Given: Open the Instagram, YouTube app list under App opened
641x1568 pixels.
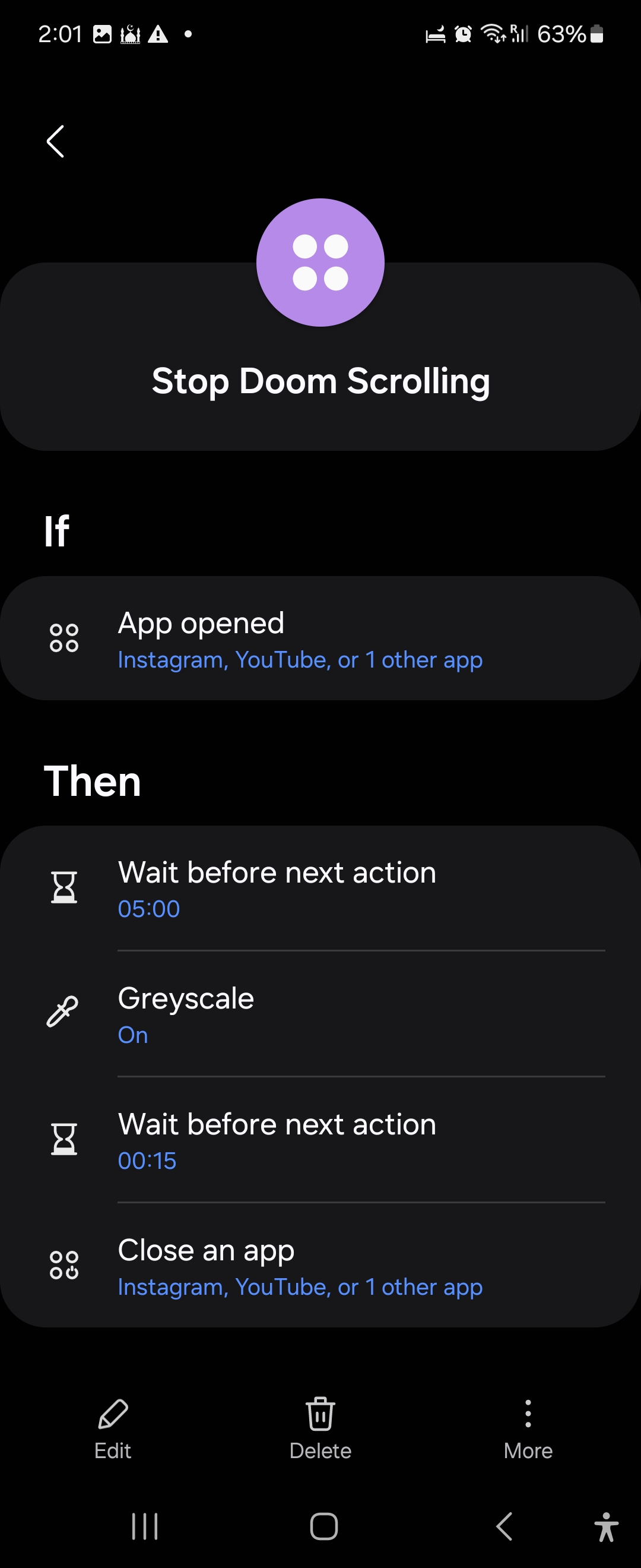Looking at the screenshot, I should coord(300,659).
